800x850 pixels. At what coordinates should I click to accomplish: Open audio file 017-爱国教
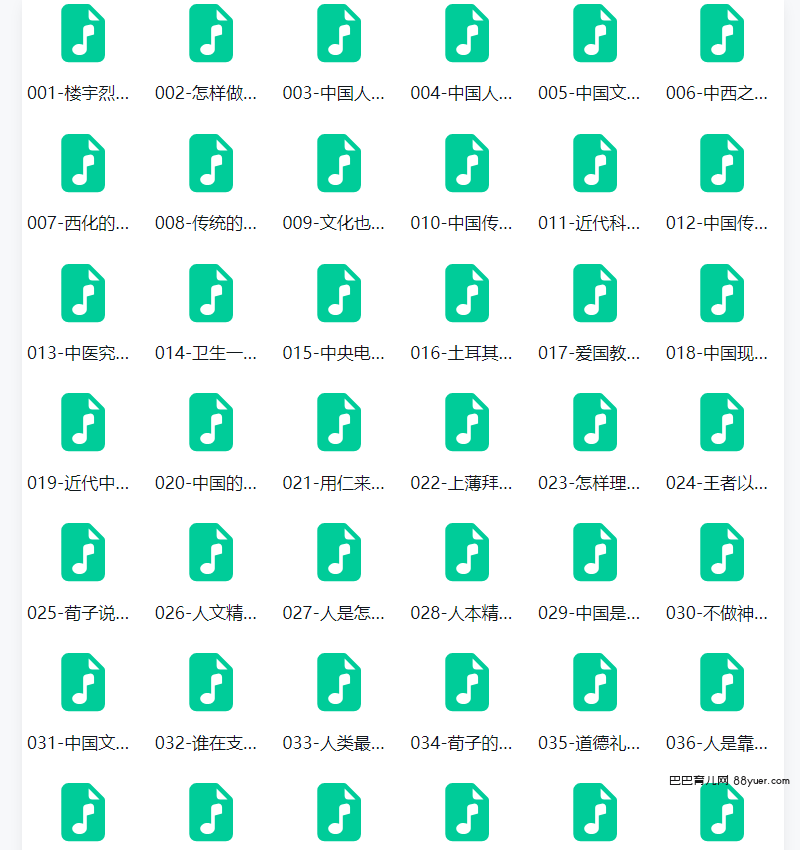[x=595, y=293]
